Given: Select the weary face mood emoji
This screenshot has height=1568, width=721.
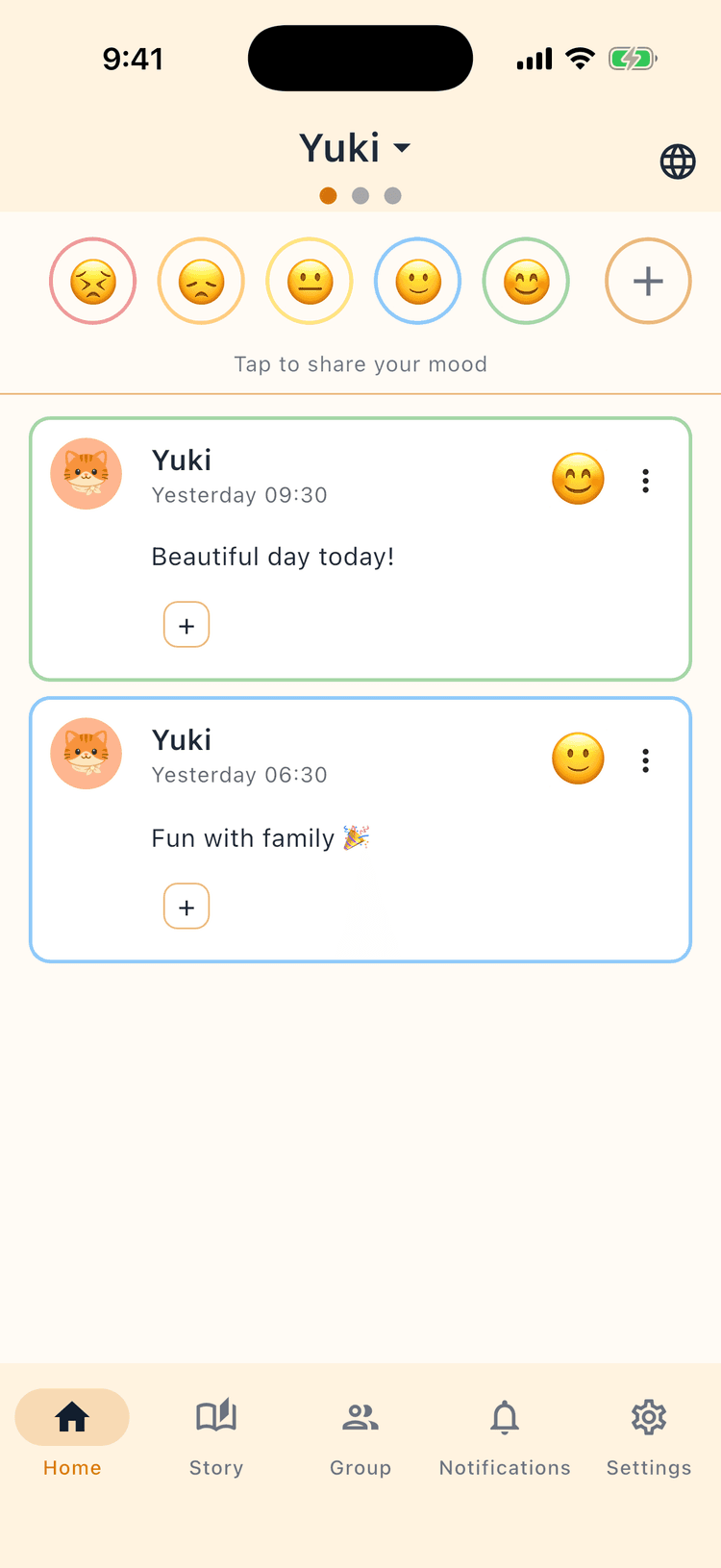Looking at the screenshot, I should (92, 281).
